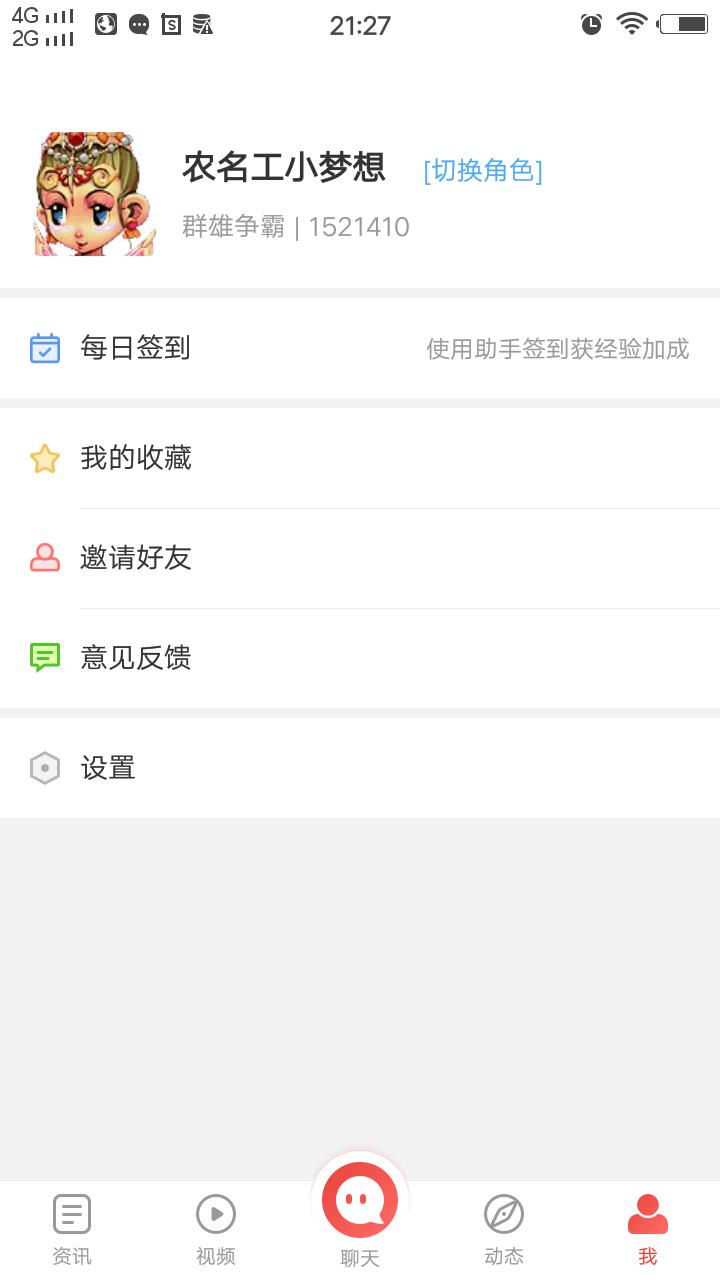Open 设置 settings
The width and height of the screenshot is (720, 1280).
coord(360,768)
